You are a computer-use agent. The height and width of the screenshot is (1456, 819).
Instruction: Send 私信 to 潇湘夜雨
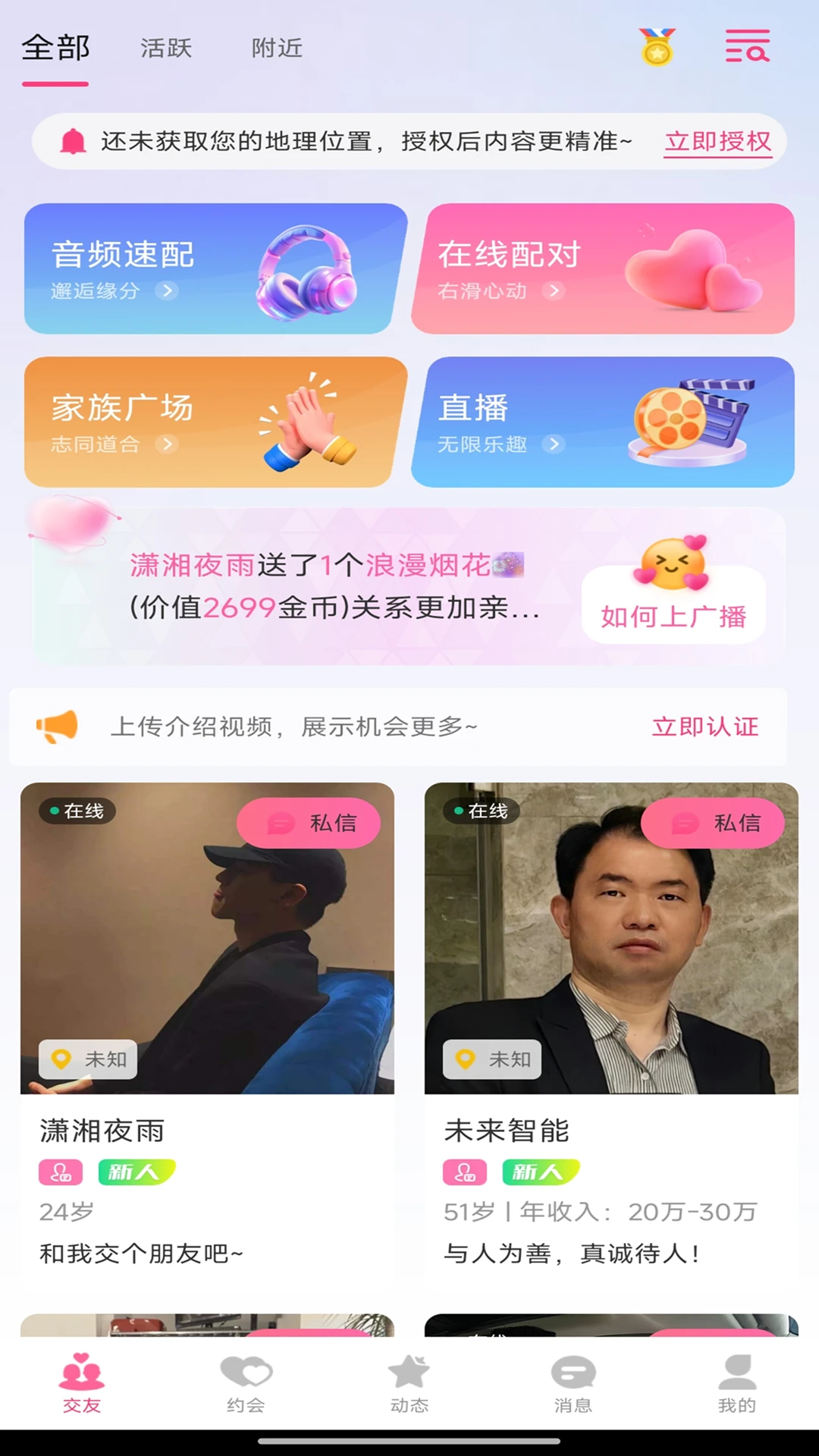point(309,823)
